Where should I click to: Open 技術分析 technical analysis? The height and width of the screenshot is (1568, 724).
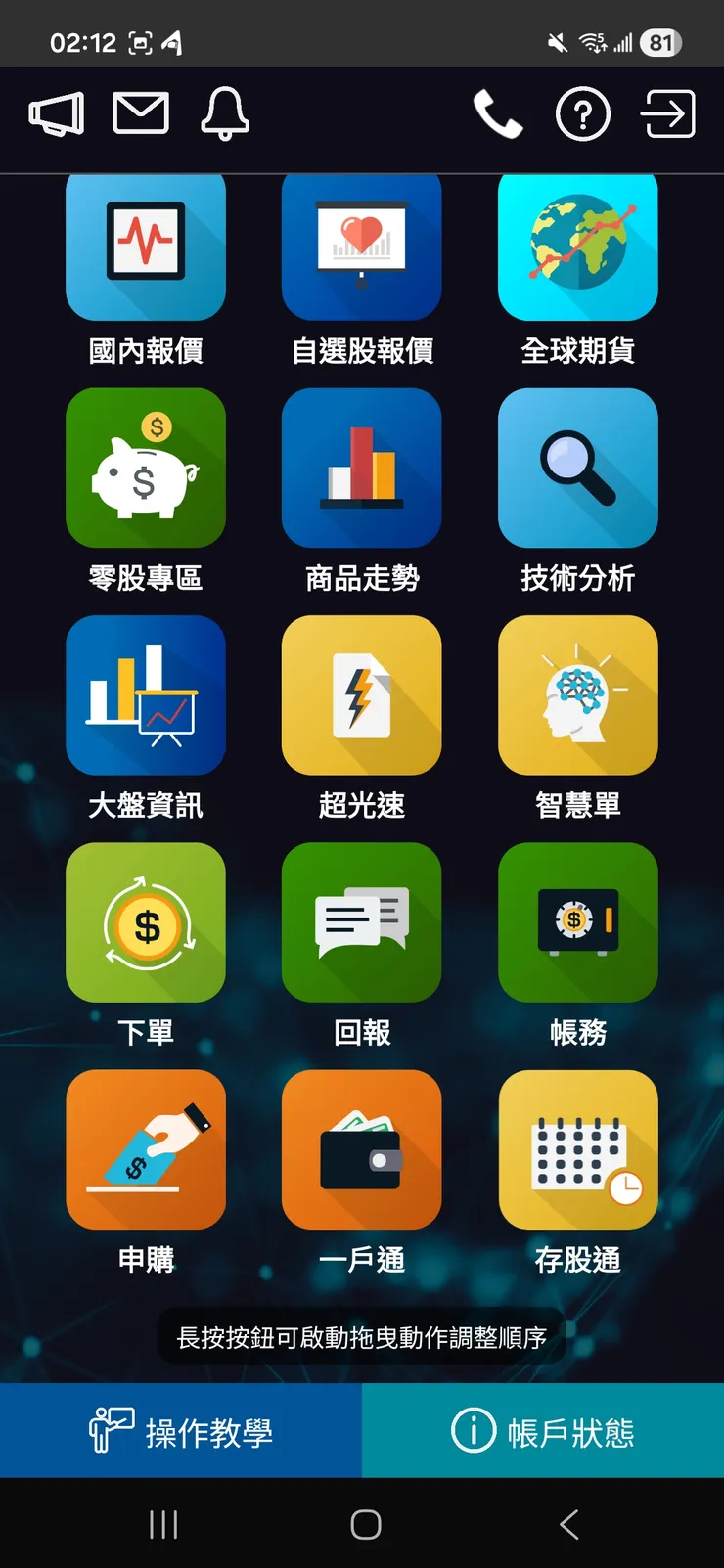[x=577, y=468]
